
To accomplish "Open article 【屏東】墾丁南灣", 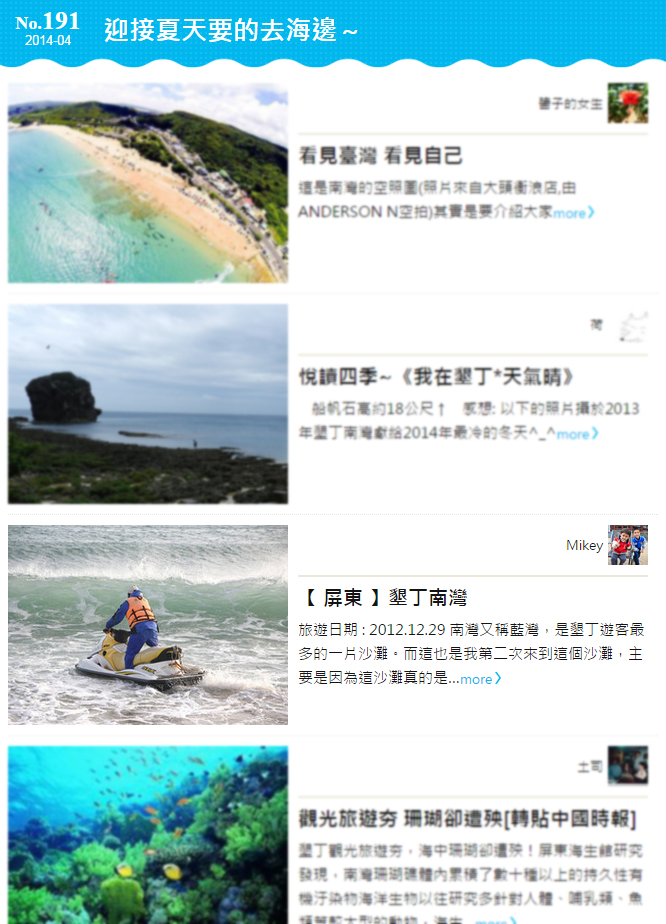I will (x=384, y=598).
